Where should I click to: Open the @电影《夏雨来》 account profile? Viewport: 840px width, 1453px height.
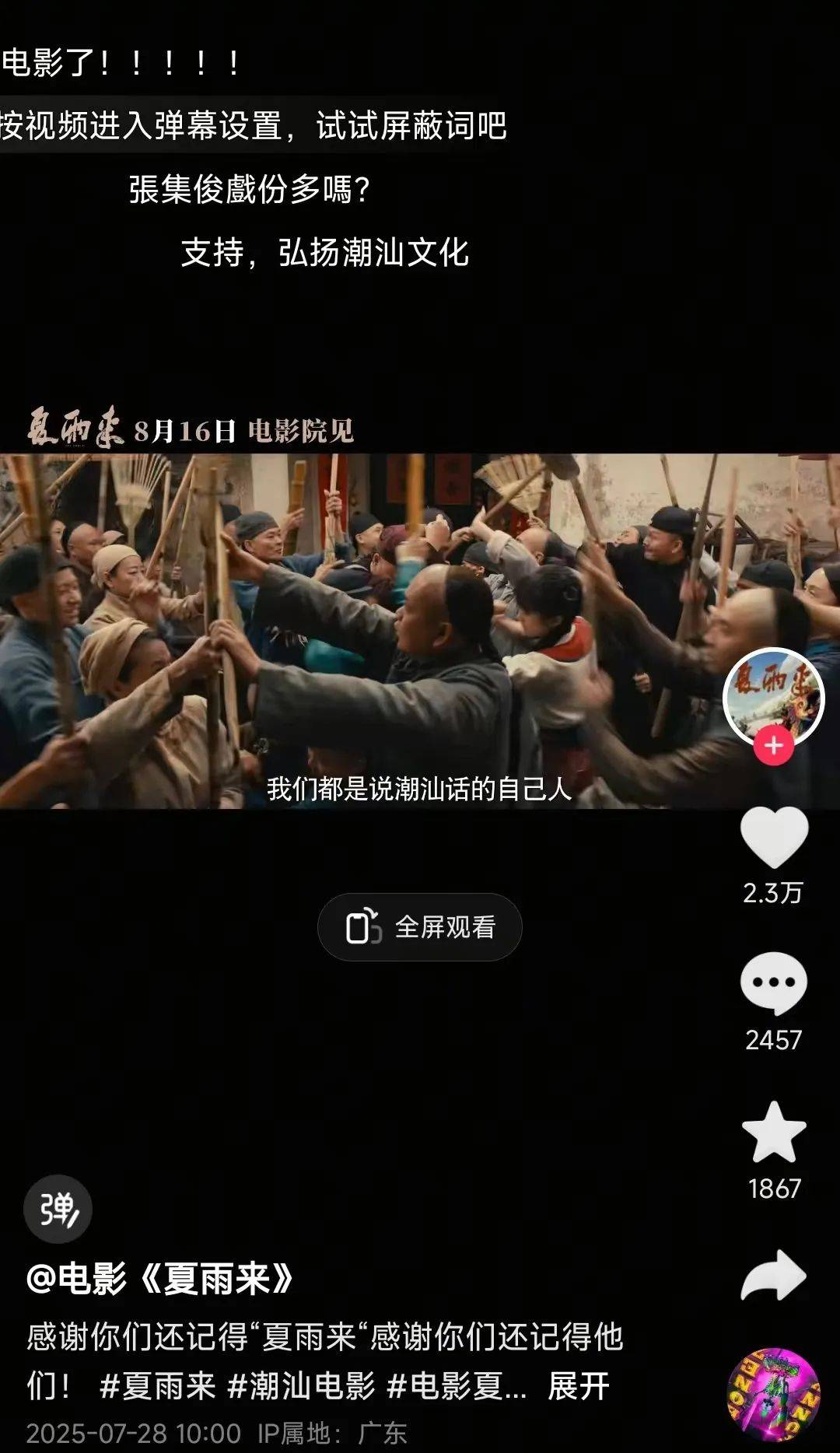pos(159,1279)
